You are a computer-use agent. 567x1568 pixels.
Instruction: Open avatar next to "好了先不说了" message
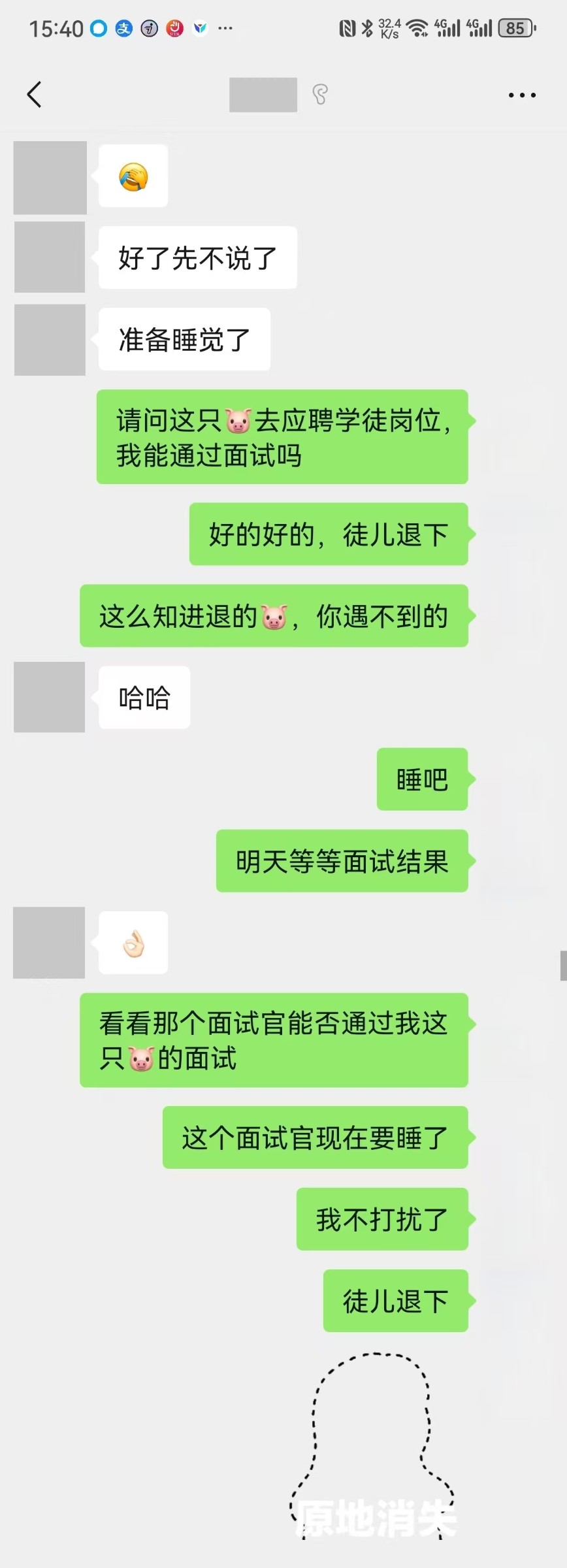click(50, 257)
